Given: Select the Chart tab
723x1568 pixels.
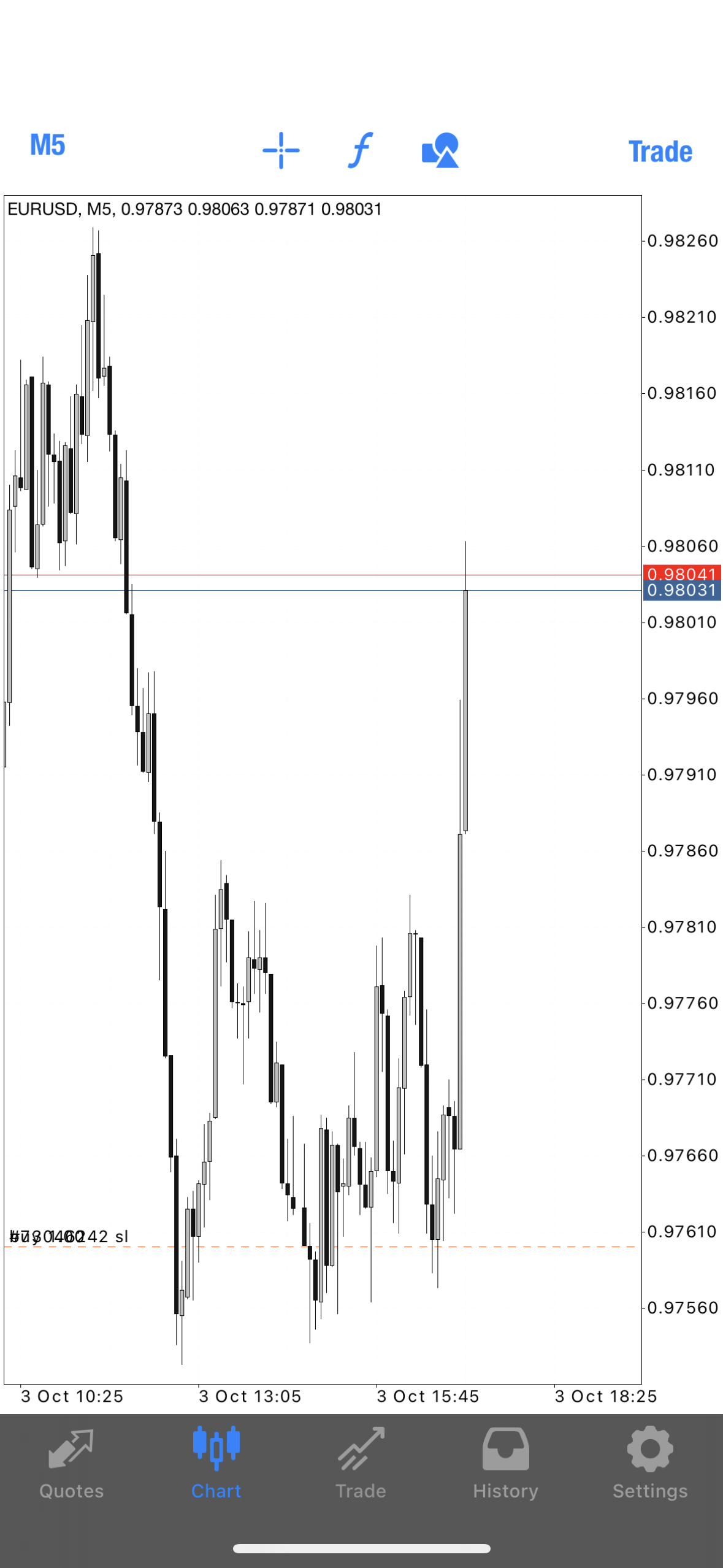Looking at the screenshot, I should coord(216,1464).
